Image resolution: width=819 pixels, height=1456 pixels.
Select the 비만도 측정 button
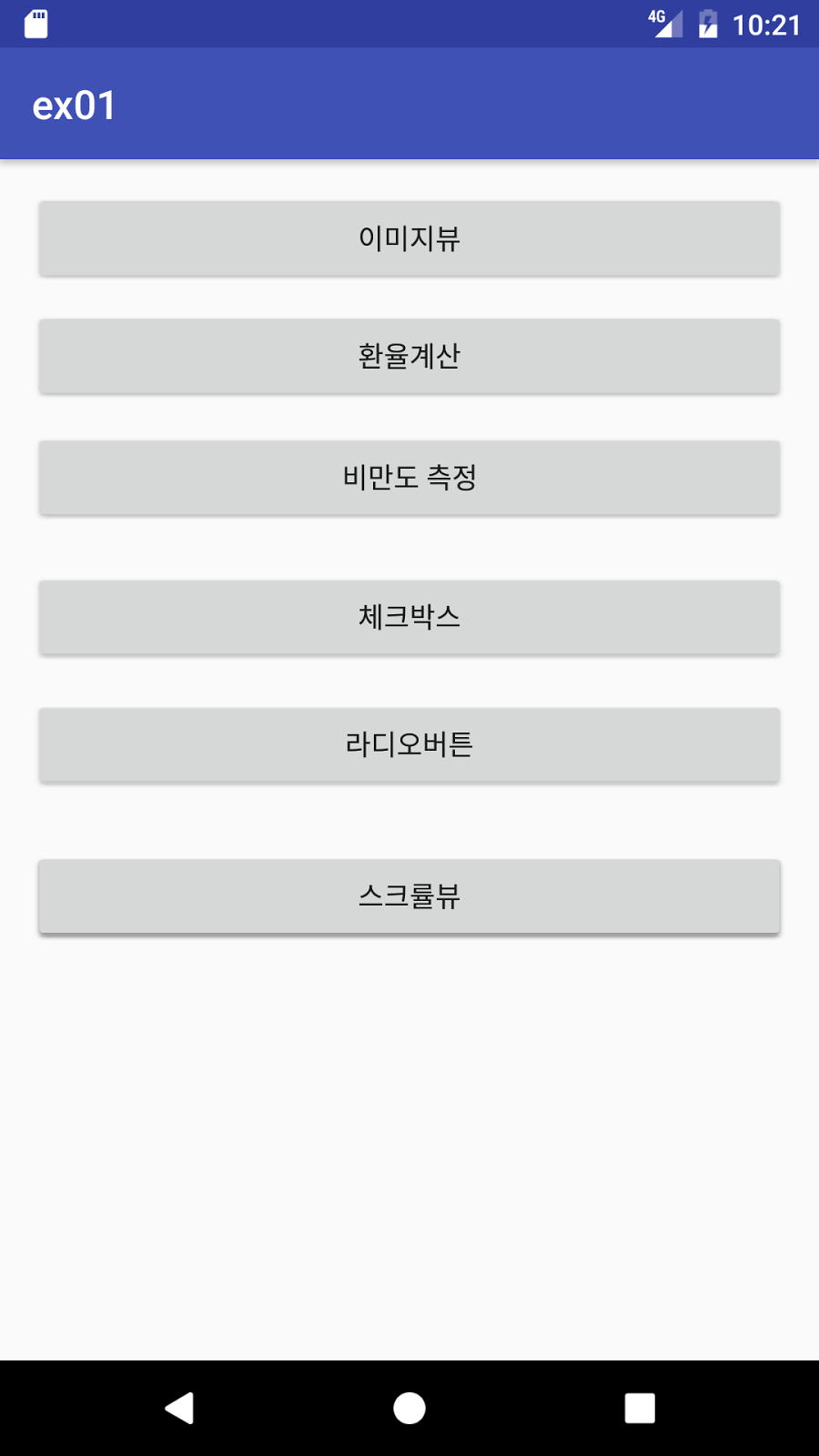[409, 478]
